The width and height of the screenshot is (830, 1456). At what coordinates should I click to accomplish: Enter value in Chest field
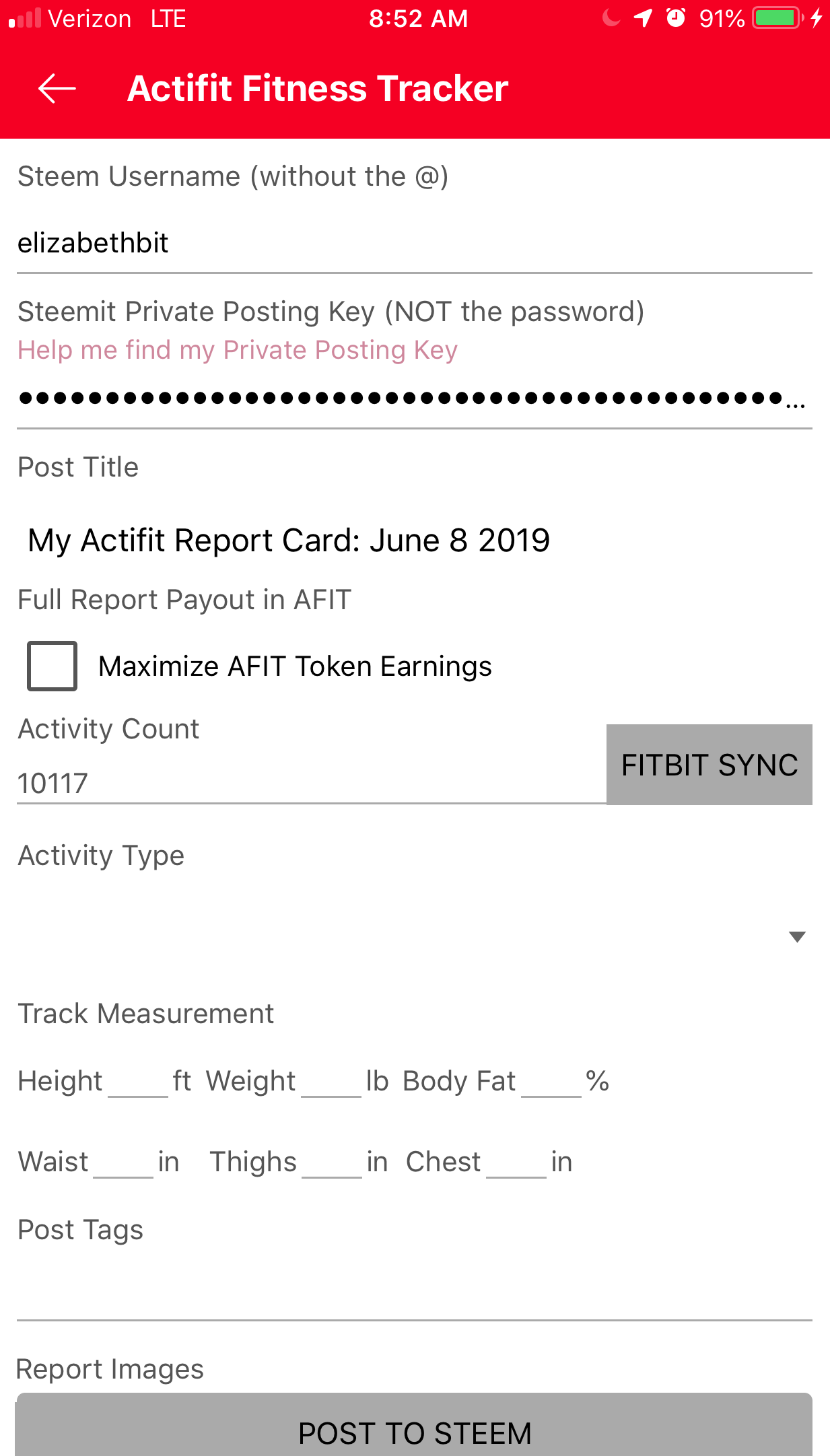click(516, 1162)
